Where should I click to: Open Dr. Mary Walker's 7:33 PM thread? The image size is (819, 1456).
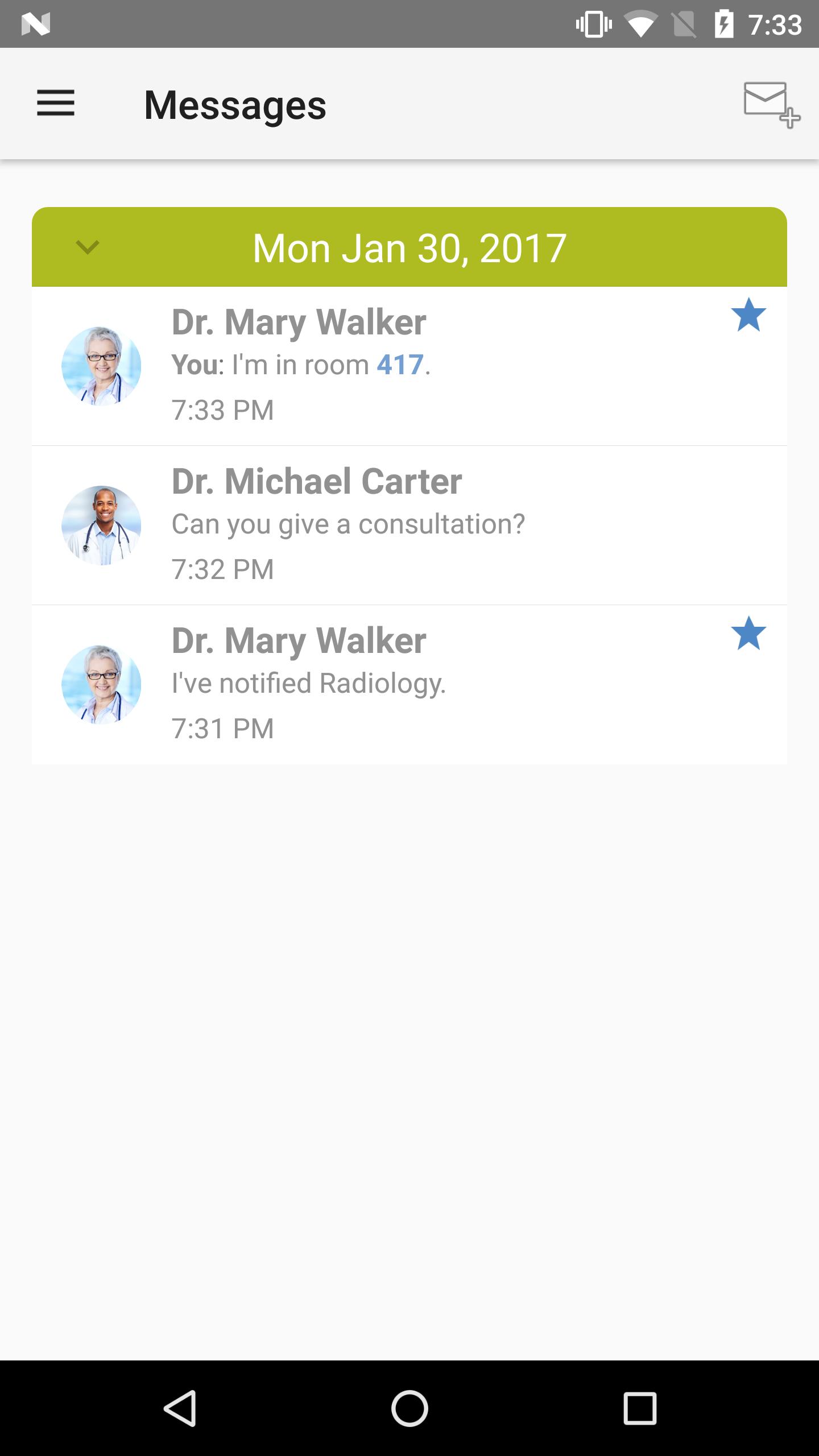coord(409,366)
